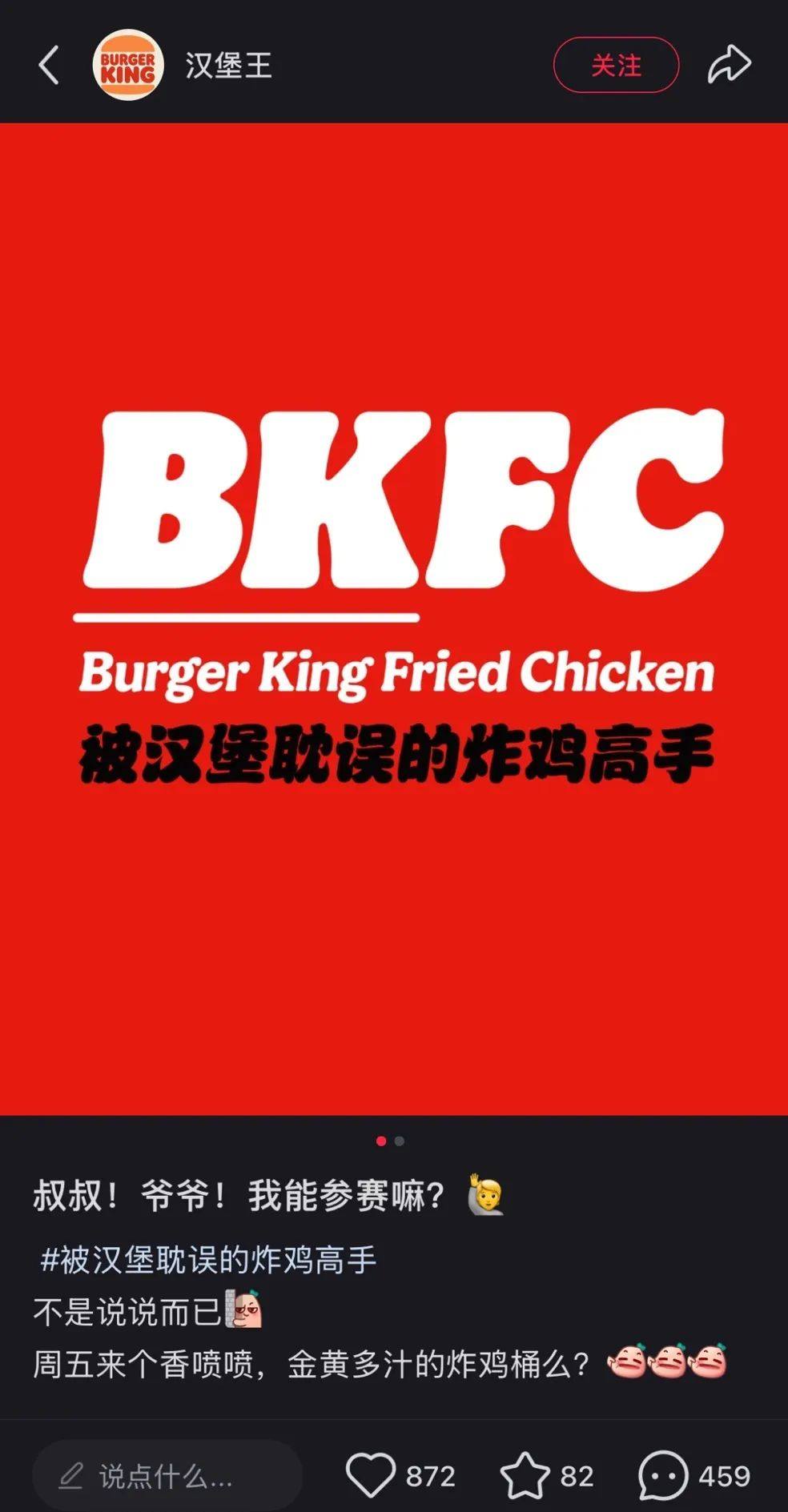Open the comments bubble icon
This screenshot has height=1512, width=788.
click(x=663, y=1475)
